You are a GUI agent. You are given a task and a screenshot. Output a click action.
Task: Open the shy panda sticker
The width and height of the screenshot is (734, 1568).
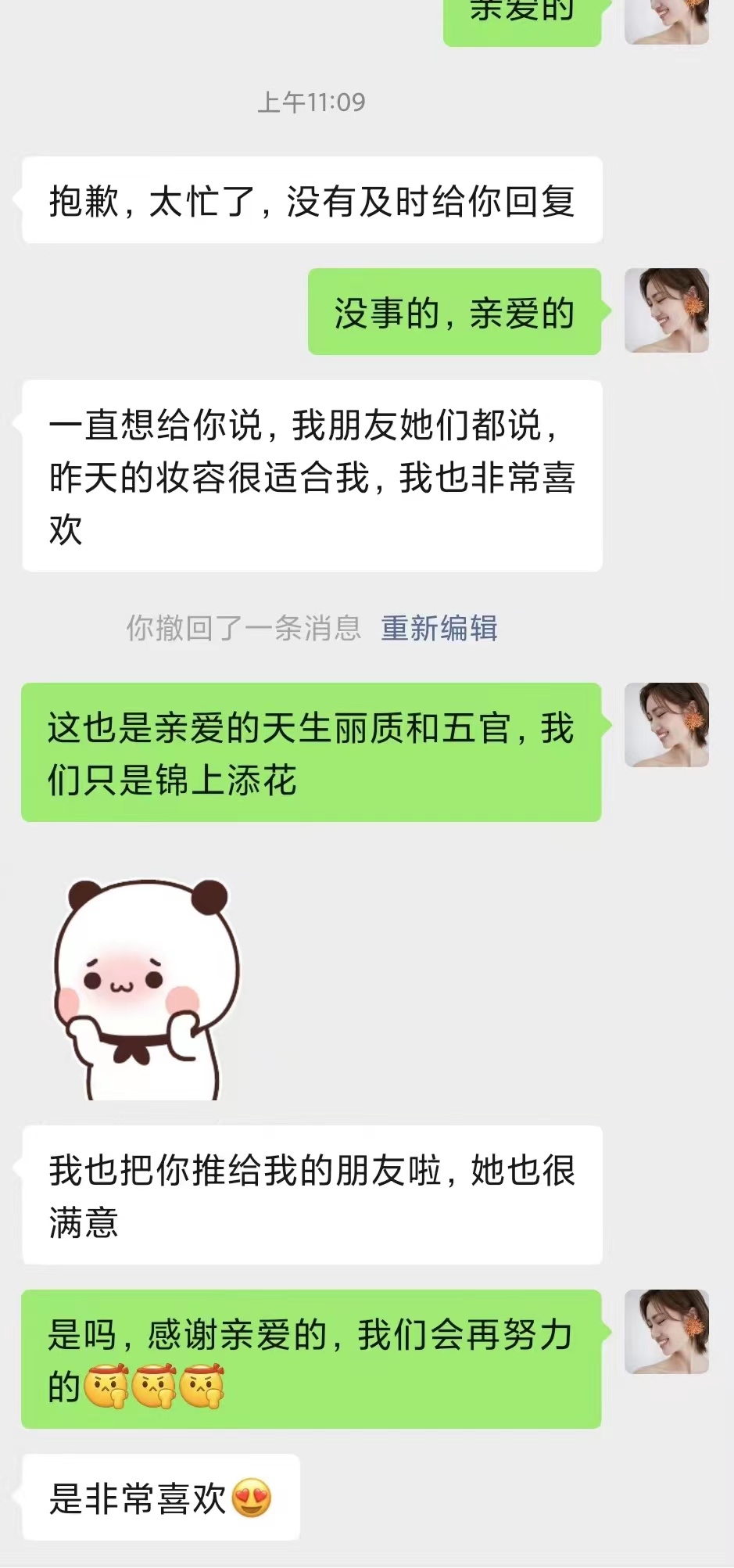coord(145,989)
